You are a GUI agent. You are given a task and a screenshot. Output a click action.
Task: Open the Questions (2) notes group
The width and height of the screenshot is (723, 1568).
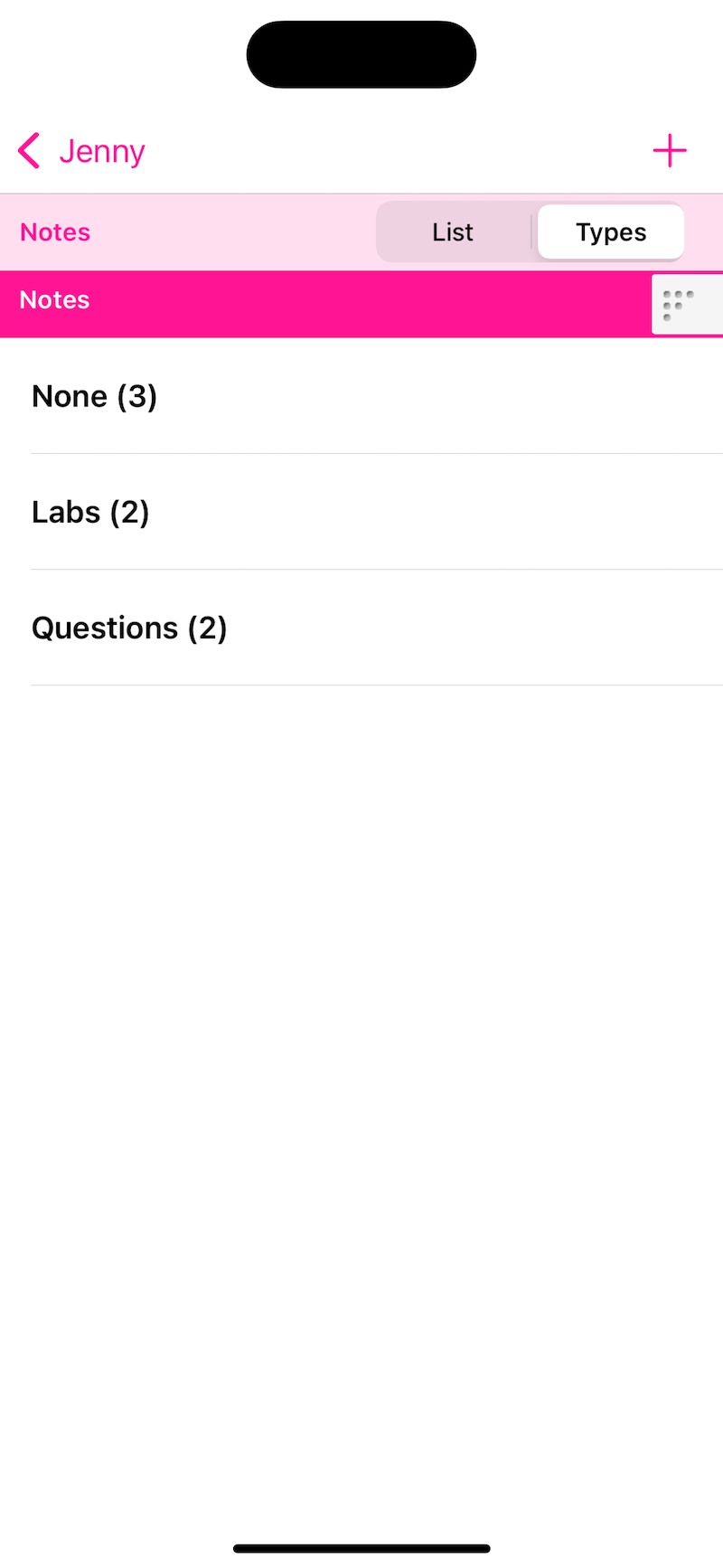[x=361, y=628]
